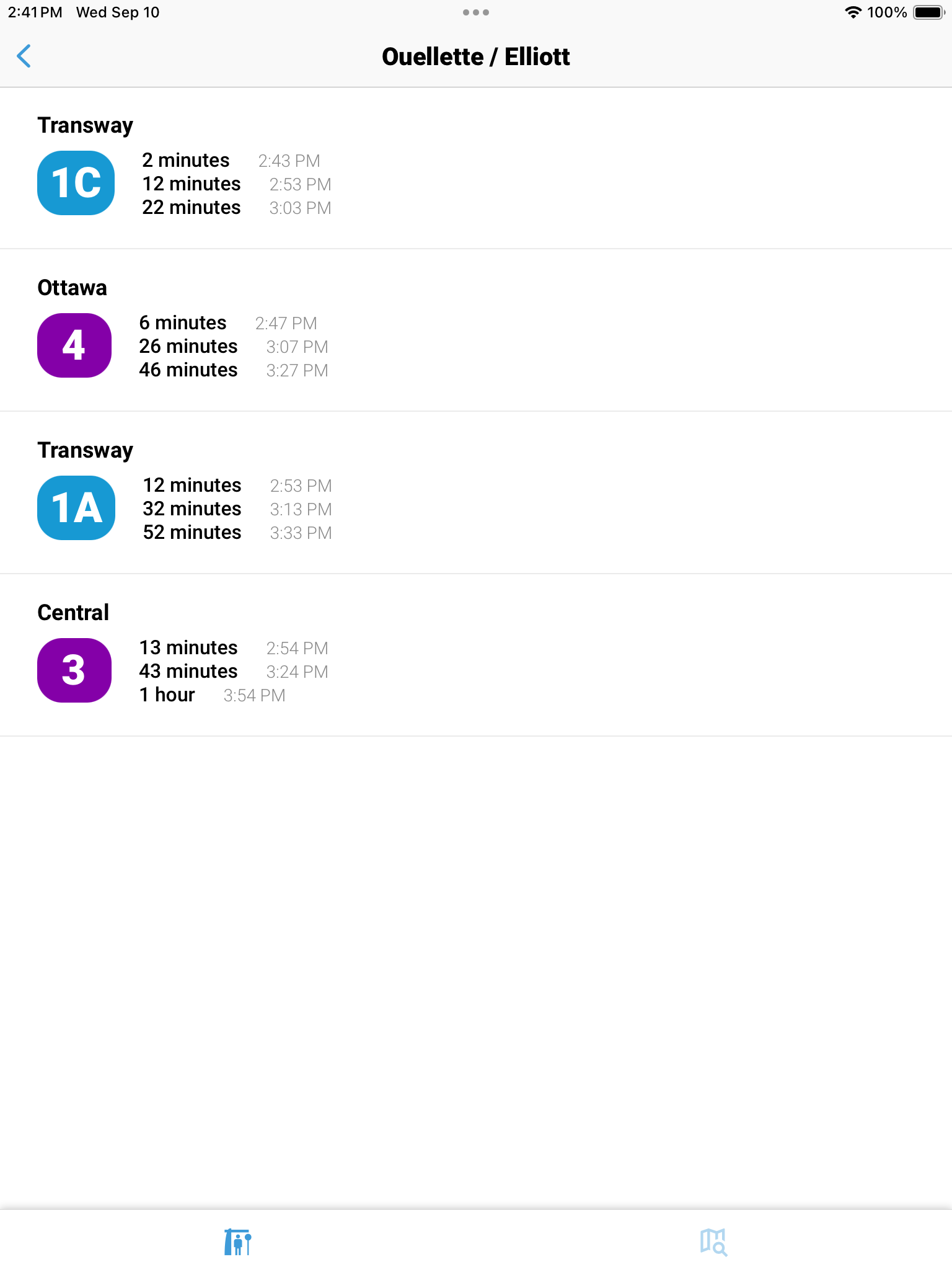Tap the Central route section heading

[x=73, y=612]
